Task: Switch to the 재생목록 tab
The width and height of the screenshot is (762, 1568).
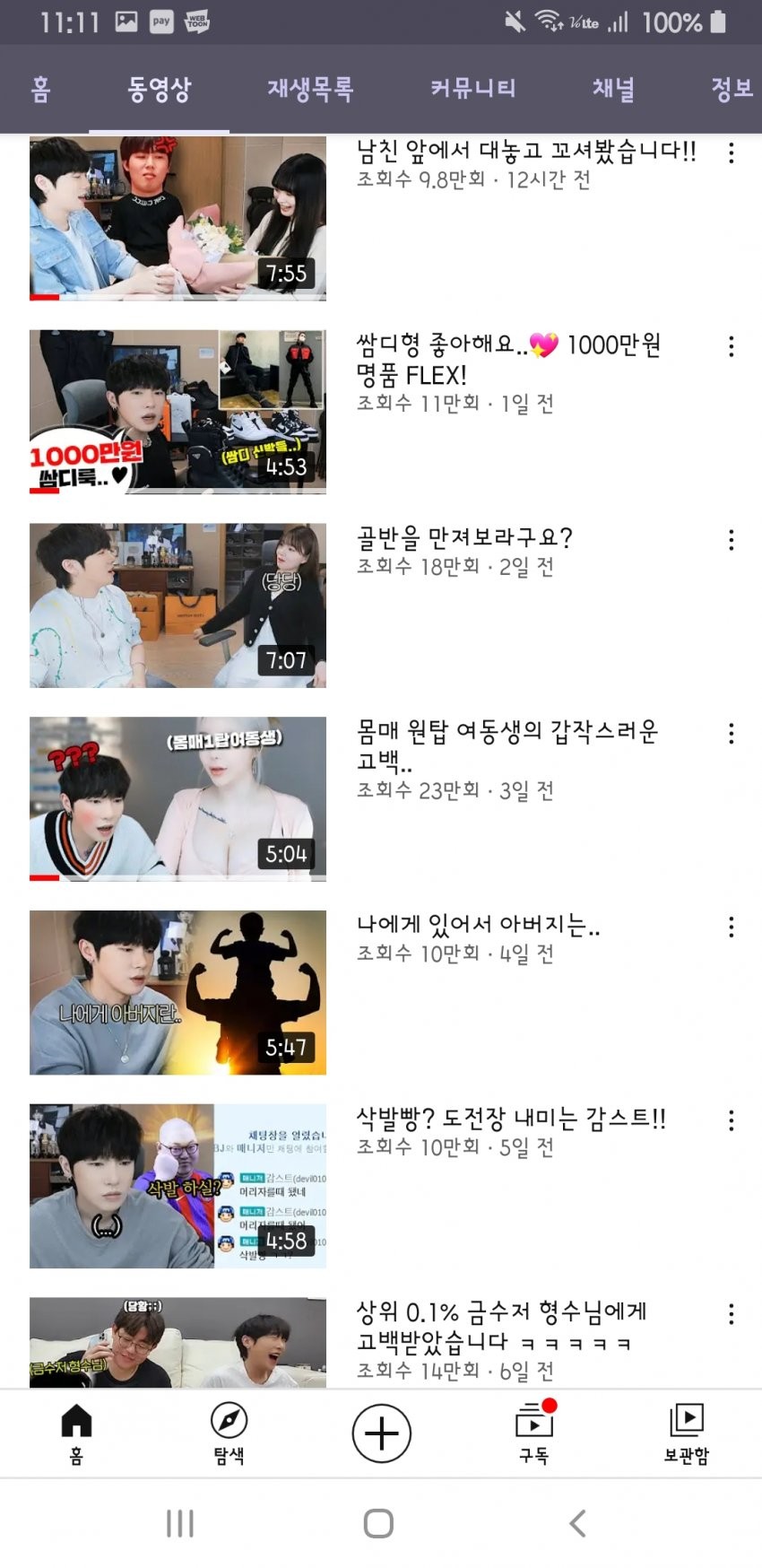Action: click(x=310, y=89)
